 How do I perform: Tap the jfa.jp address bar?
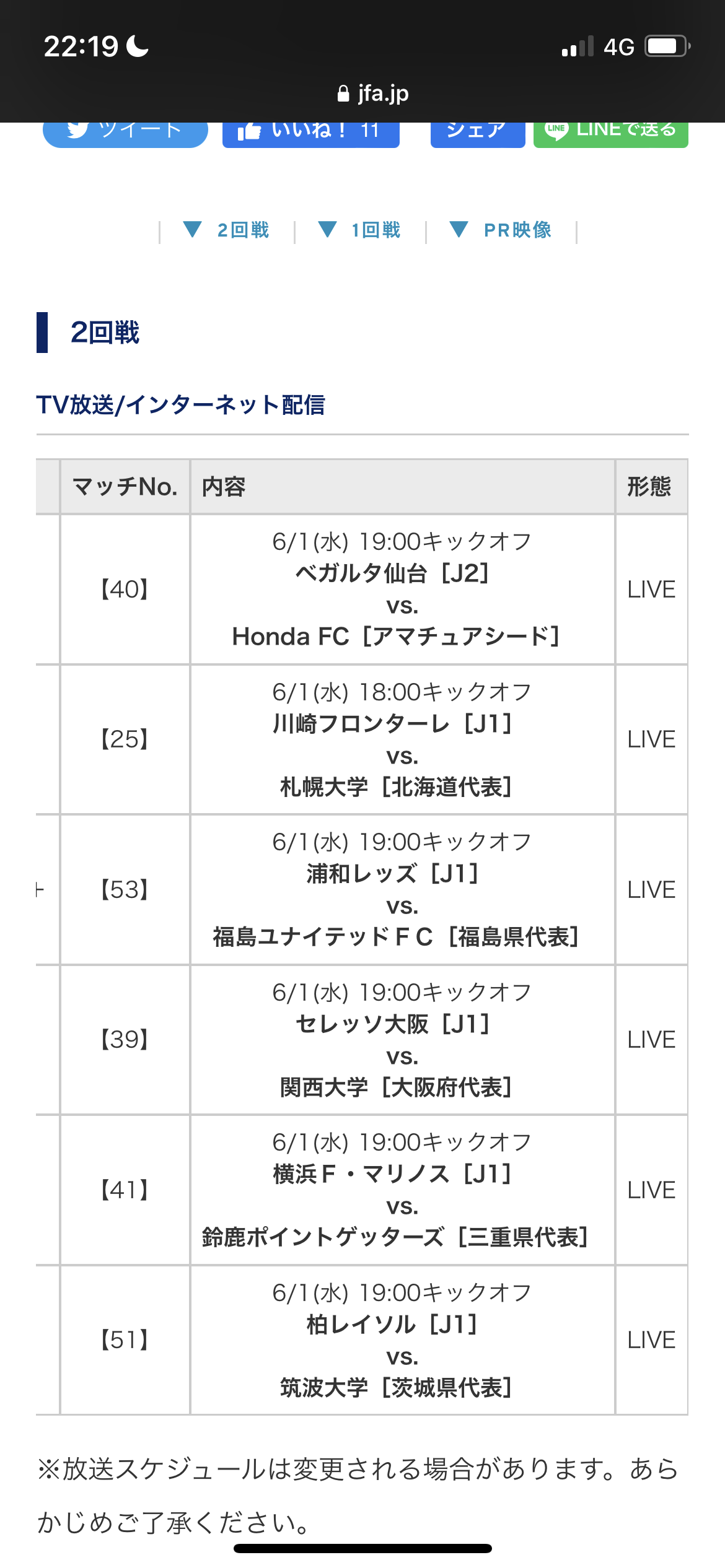(x=373, y=94)
